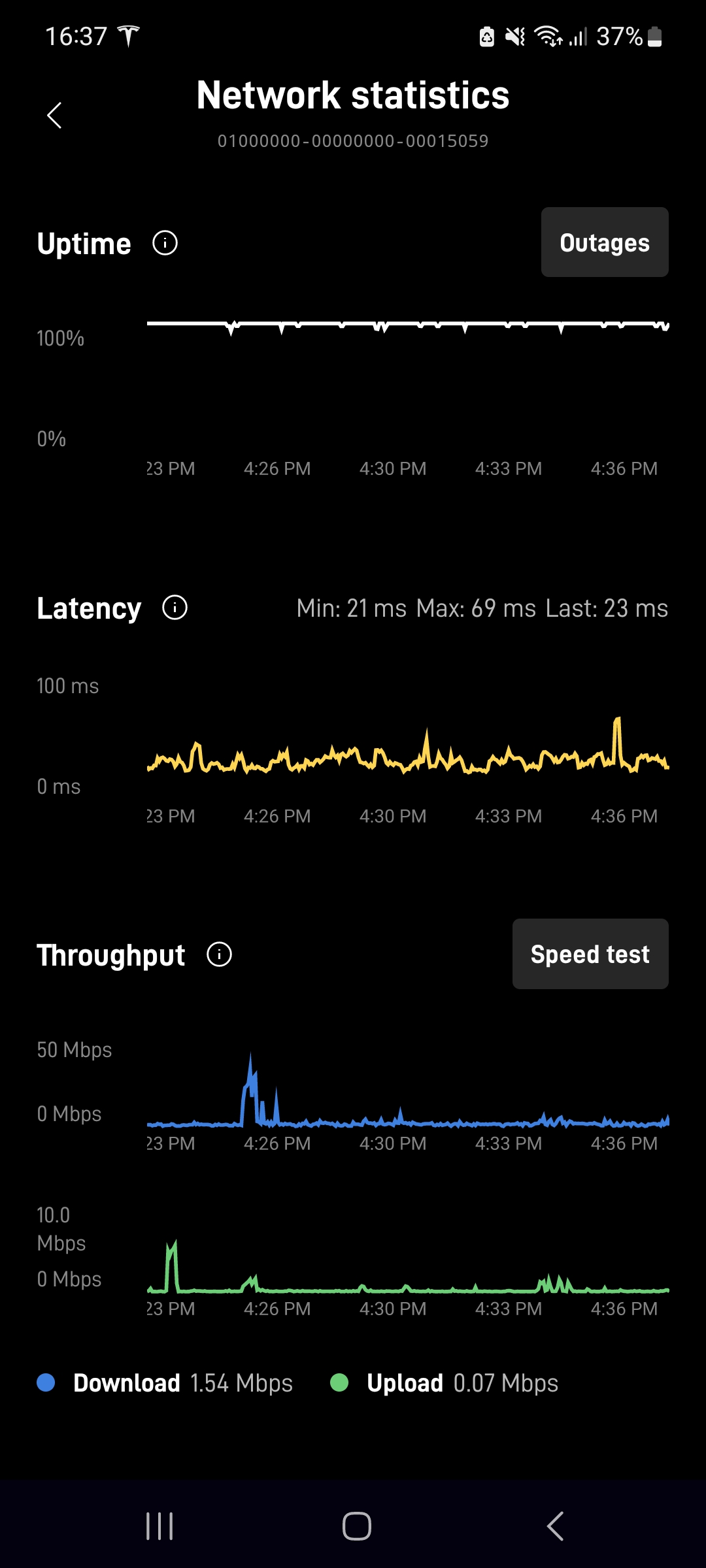Screen dimensions: 706x1568
Task: Show info about Latency
Action: coord(175,608)
